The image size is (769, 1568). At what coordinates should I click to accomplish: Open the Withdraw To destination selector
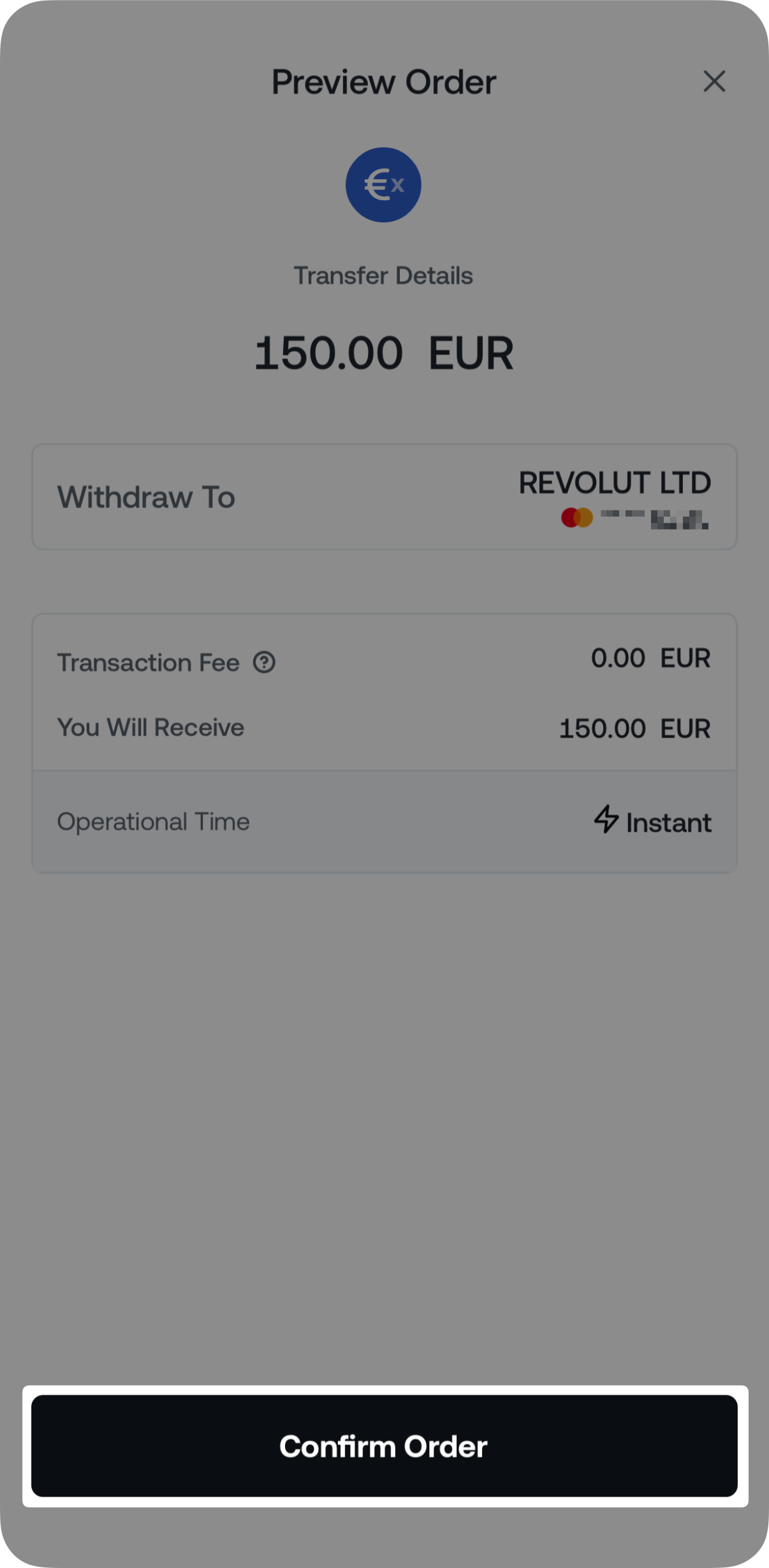pyautogui.click(x=384, y=497)
